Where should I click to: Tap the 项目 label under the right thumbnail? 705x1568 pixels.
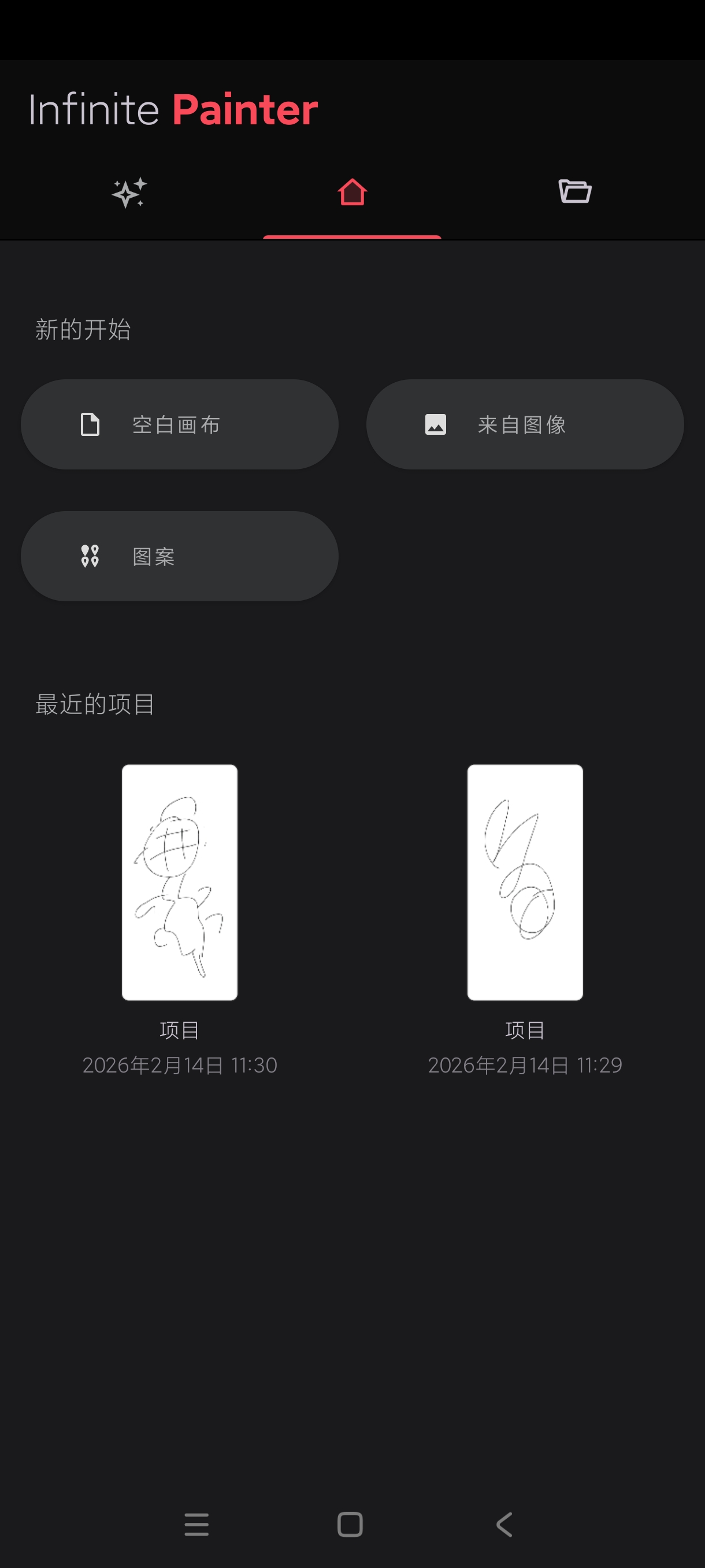[524, 1030]
